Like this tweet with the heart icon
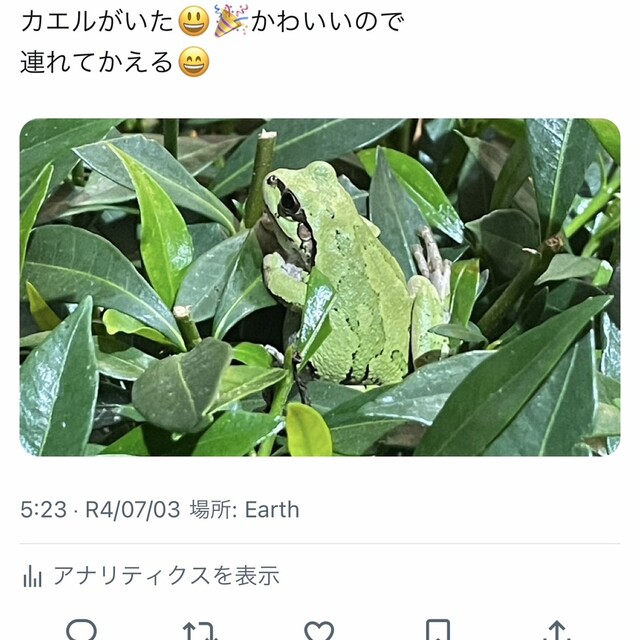 [x=319, y=631]
